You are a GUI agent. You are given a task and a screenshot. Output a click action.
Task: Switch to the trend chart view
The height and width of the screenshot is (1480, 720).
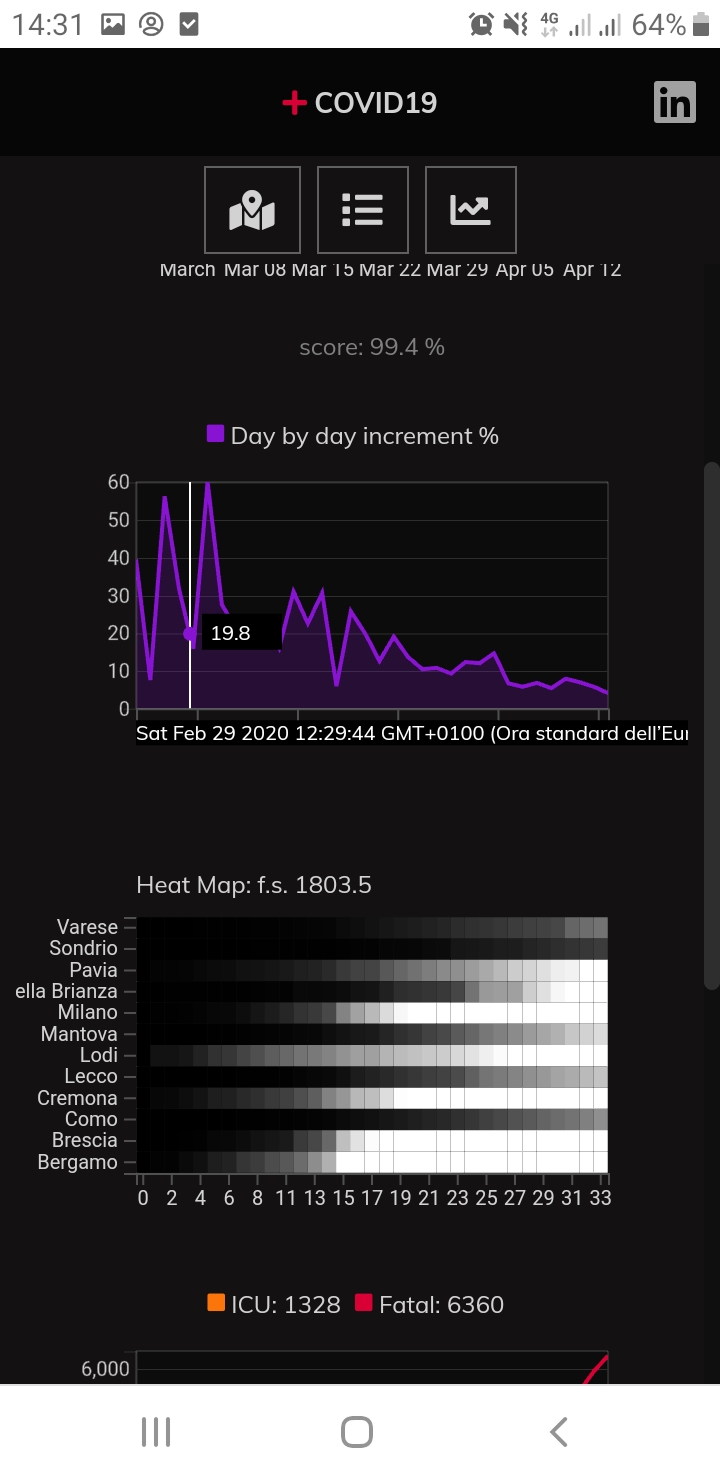click(x=470, y=210)
